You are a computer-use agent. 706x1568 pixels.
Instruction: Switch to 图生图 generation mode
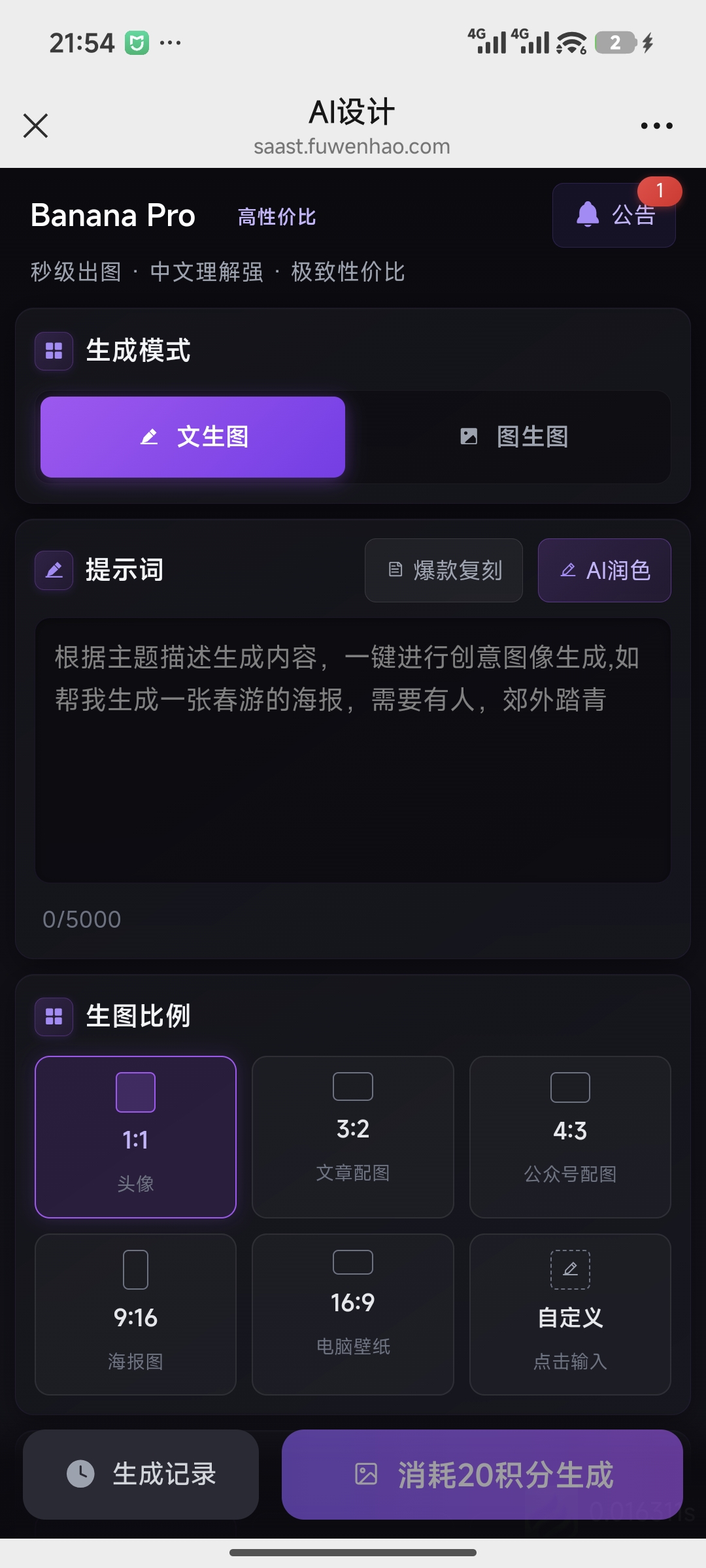pos(514,436)
